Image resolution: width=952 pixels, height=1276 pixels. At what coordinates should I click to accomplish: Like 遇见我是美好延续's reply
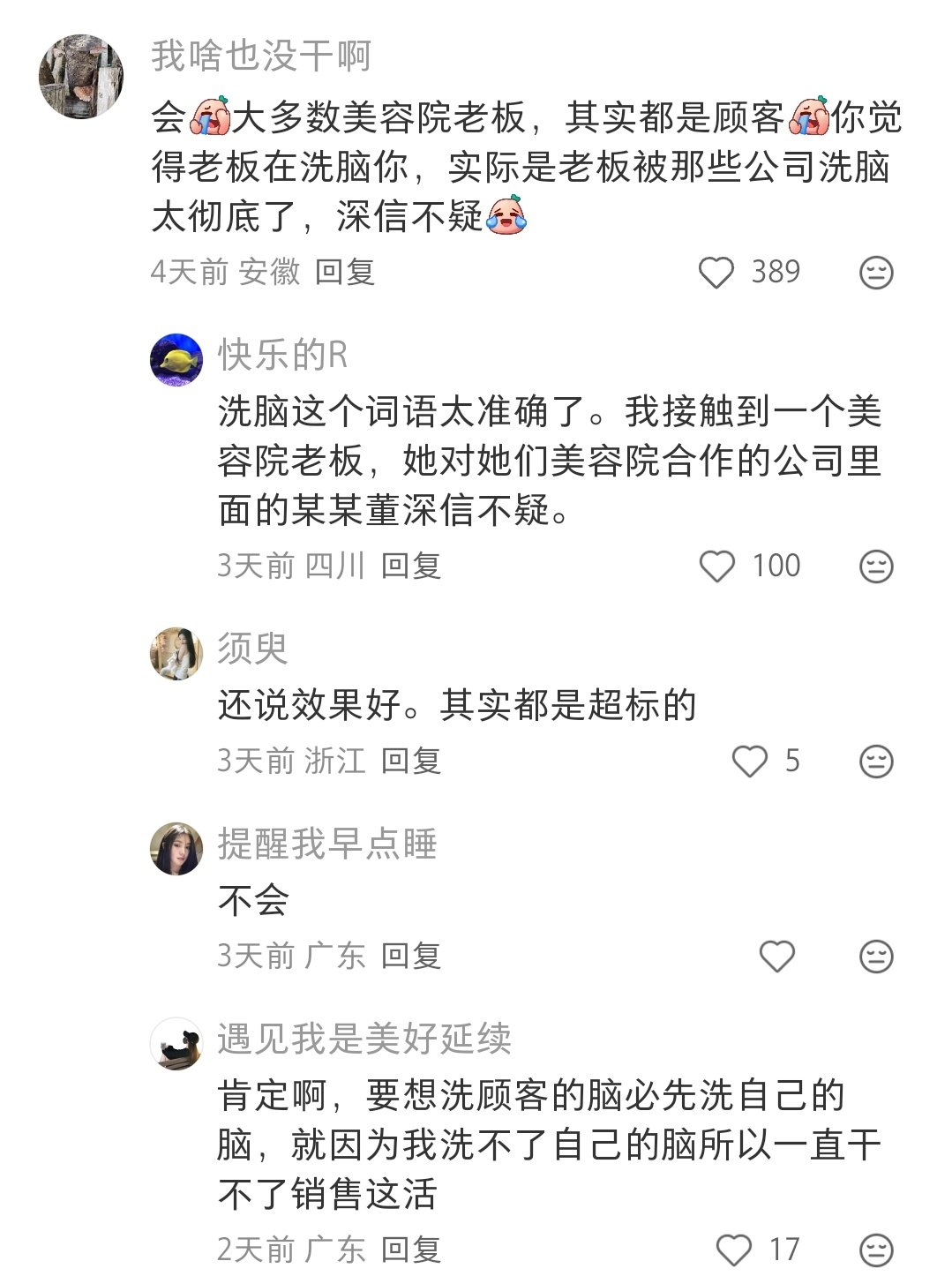733,1250
